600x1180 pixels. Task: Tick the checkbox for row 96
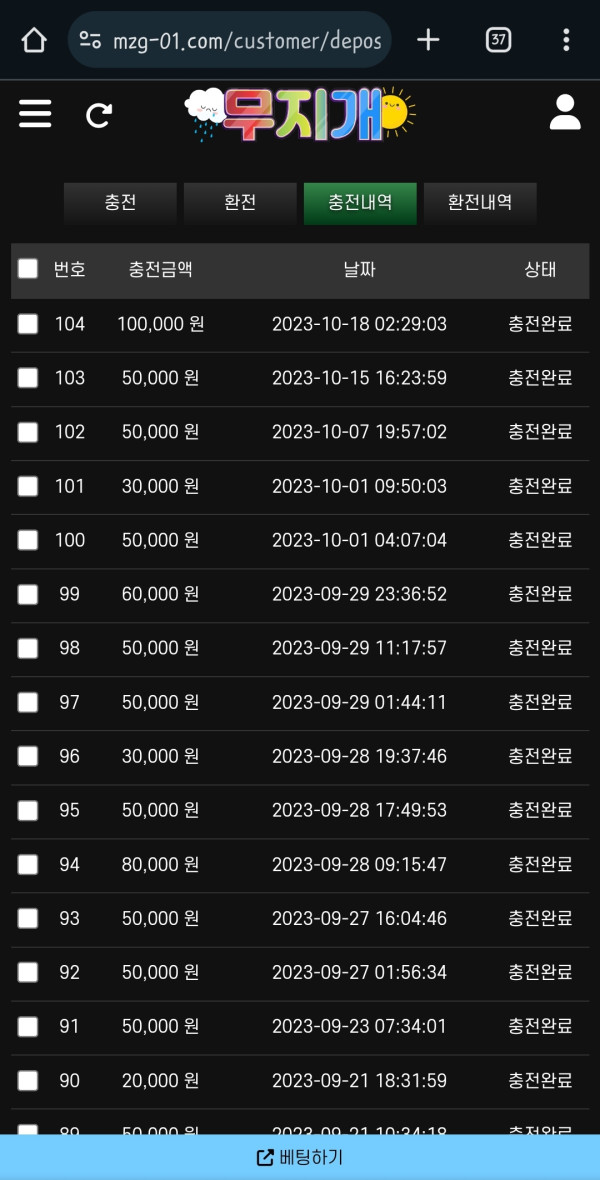(x=28, y=756)
